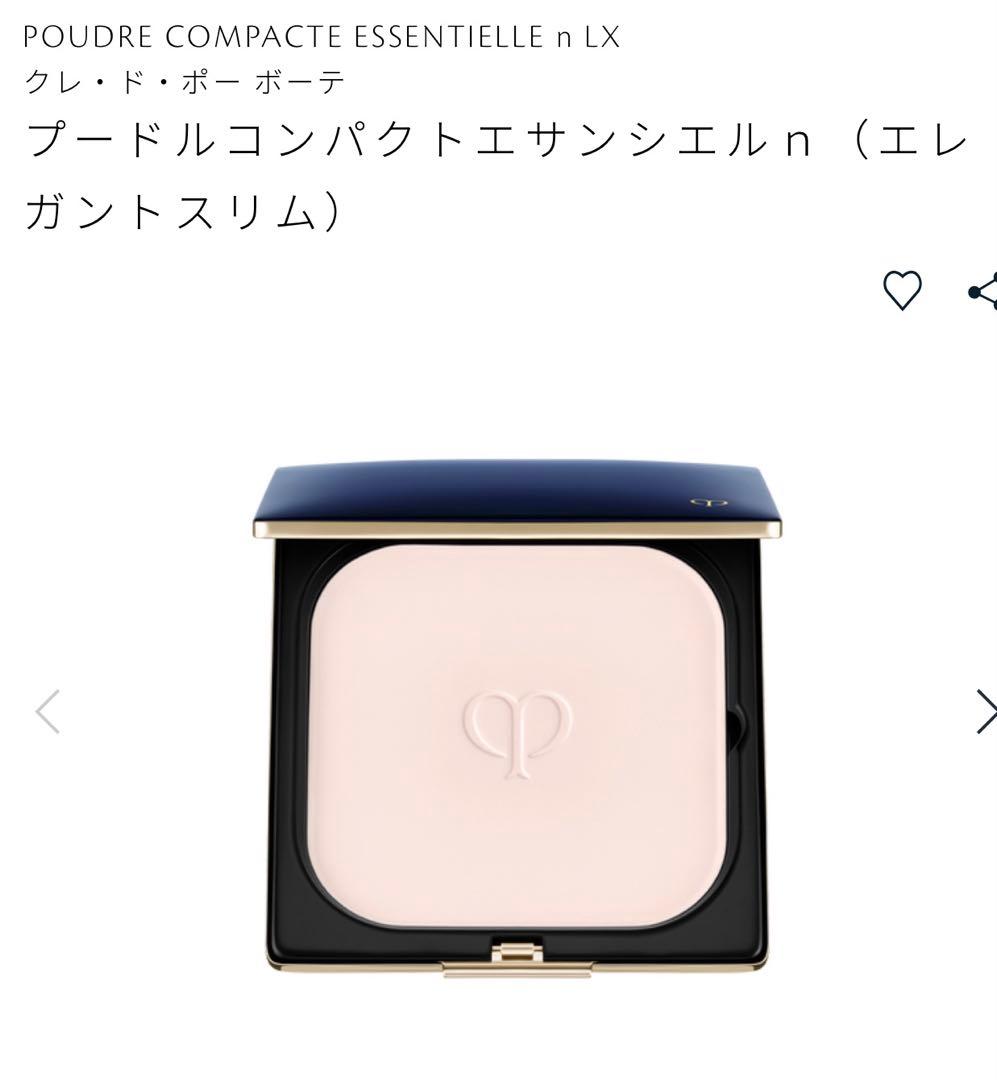Share this product page
The image size is (997, 1080).
[983, 292]
